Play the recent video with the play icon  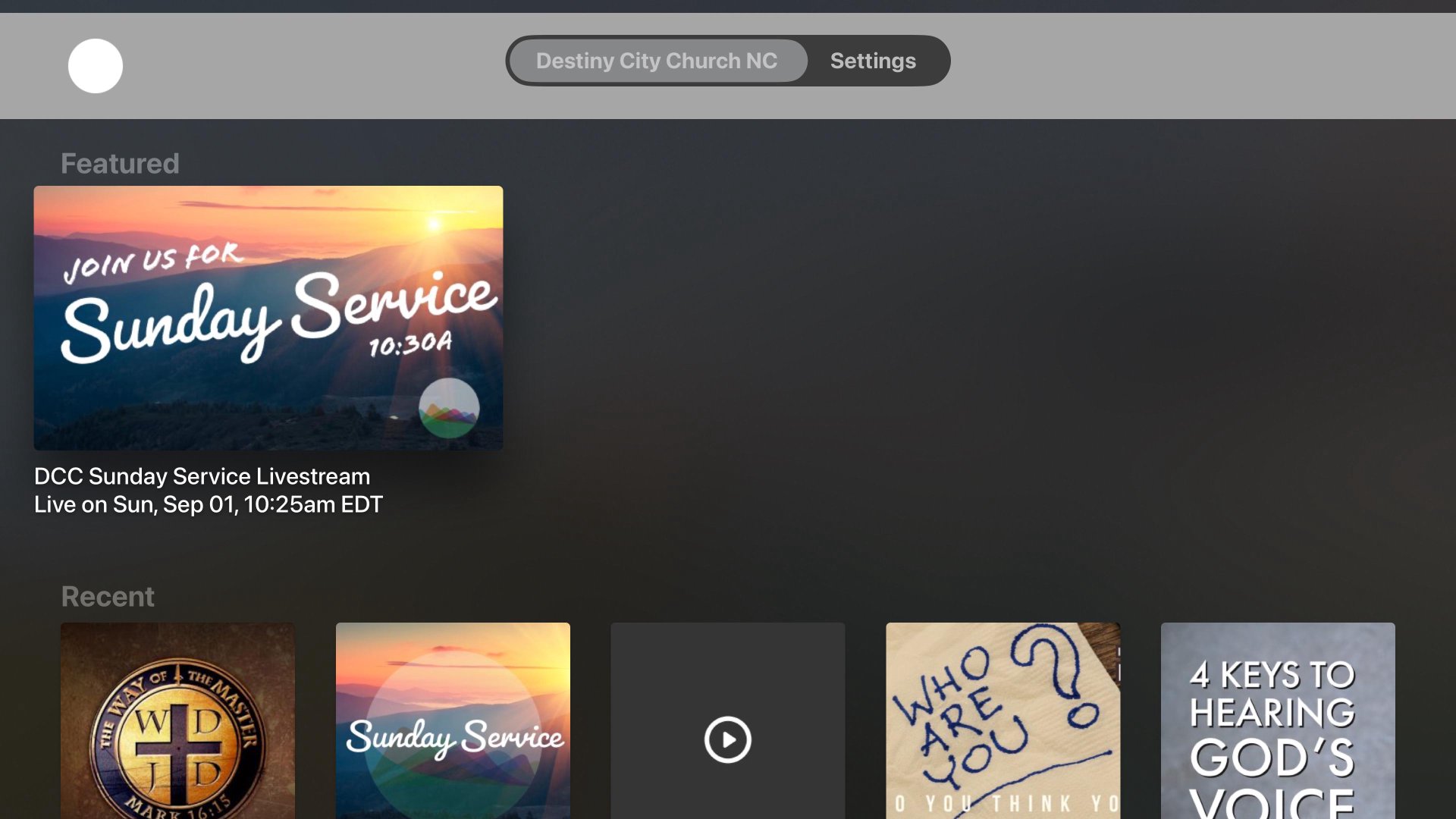click(x=727, y=738)
